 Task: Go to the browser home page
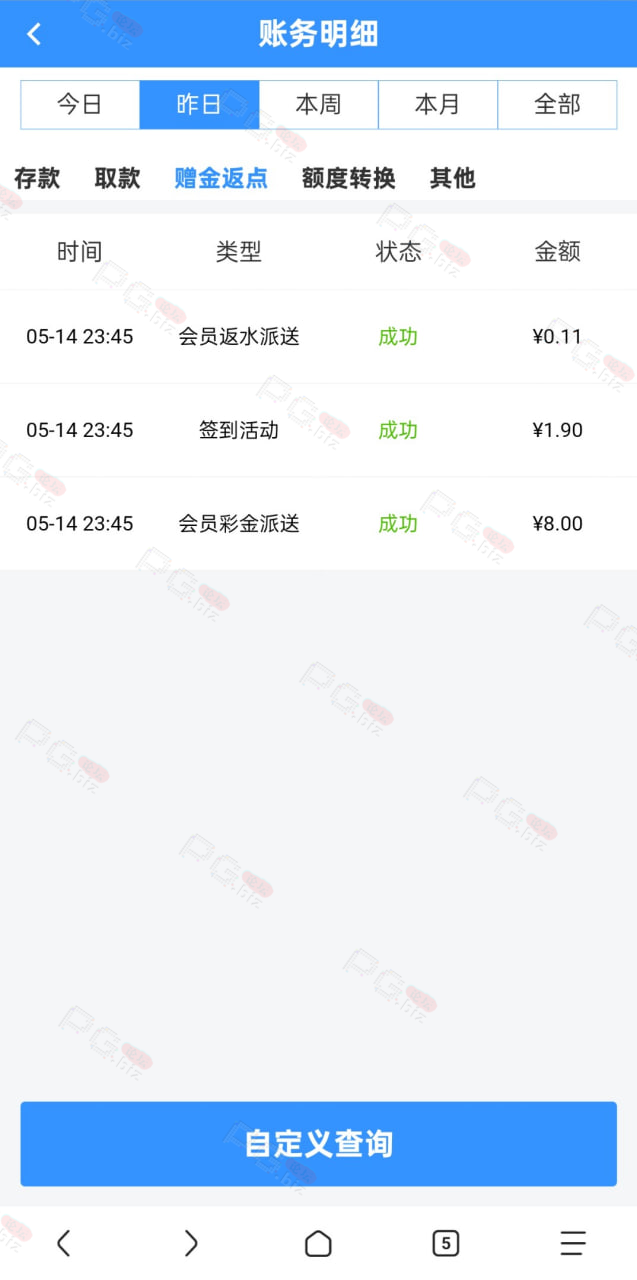click(318, 1243)
